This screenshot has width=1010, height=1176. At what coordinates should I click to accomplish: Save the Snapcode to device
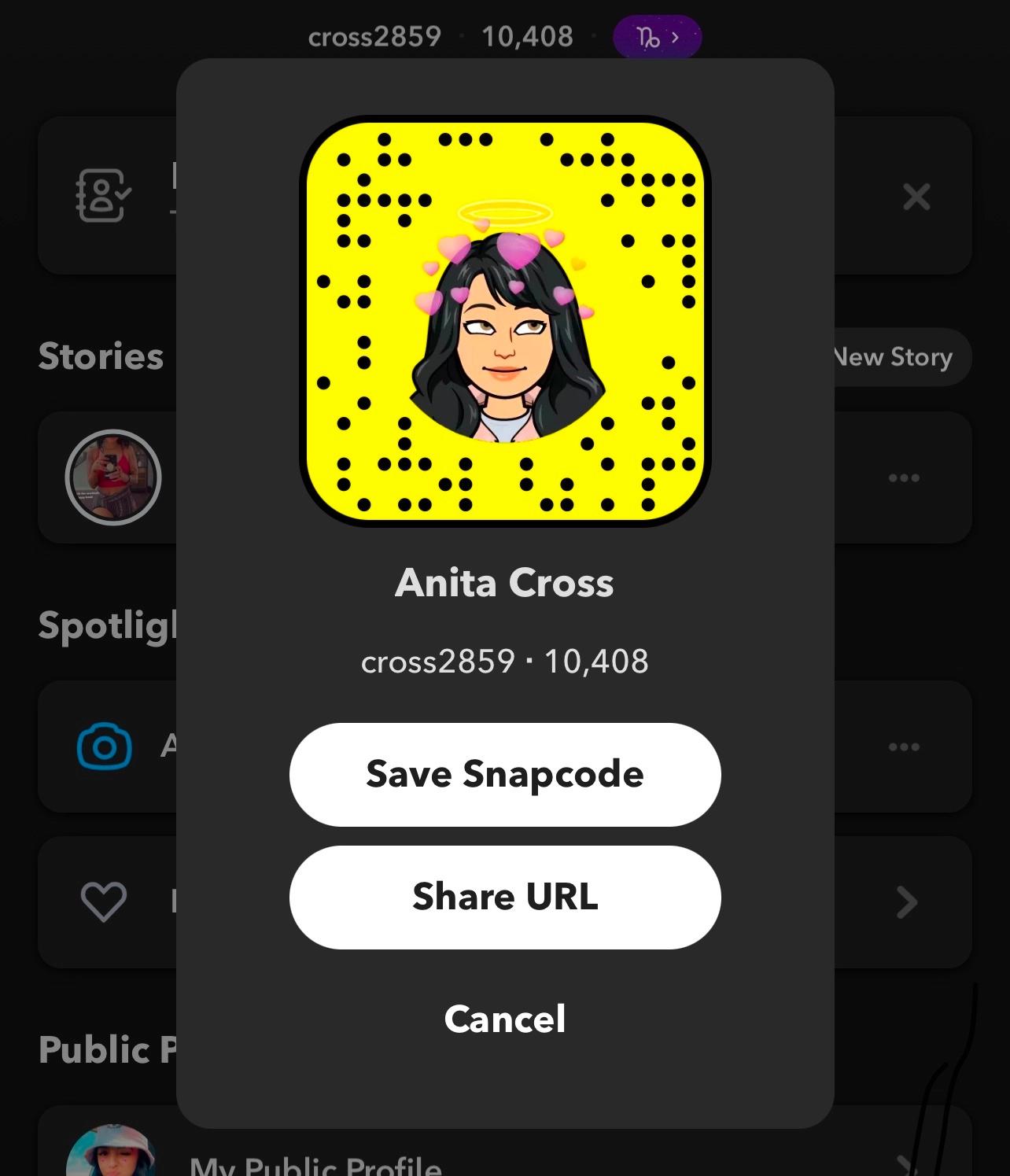505,774
